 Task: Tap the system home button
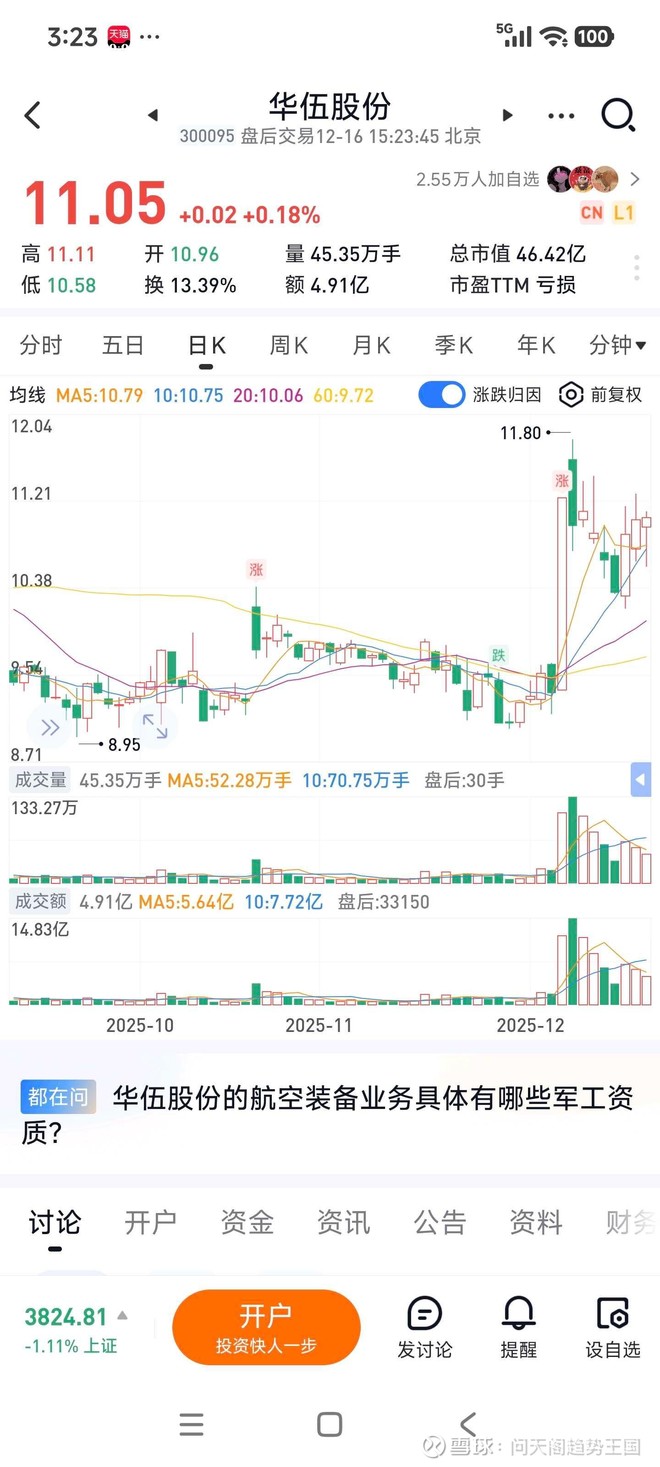[x=329, y=1424]
